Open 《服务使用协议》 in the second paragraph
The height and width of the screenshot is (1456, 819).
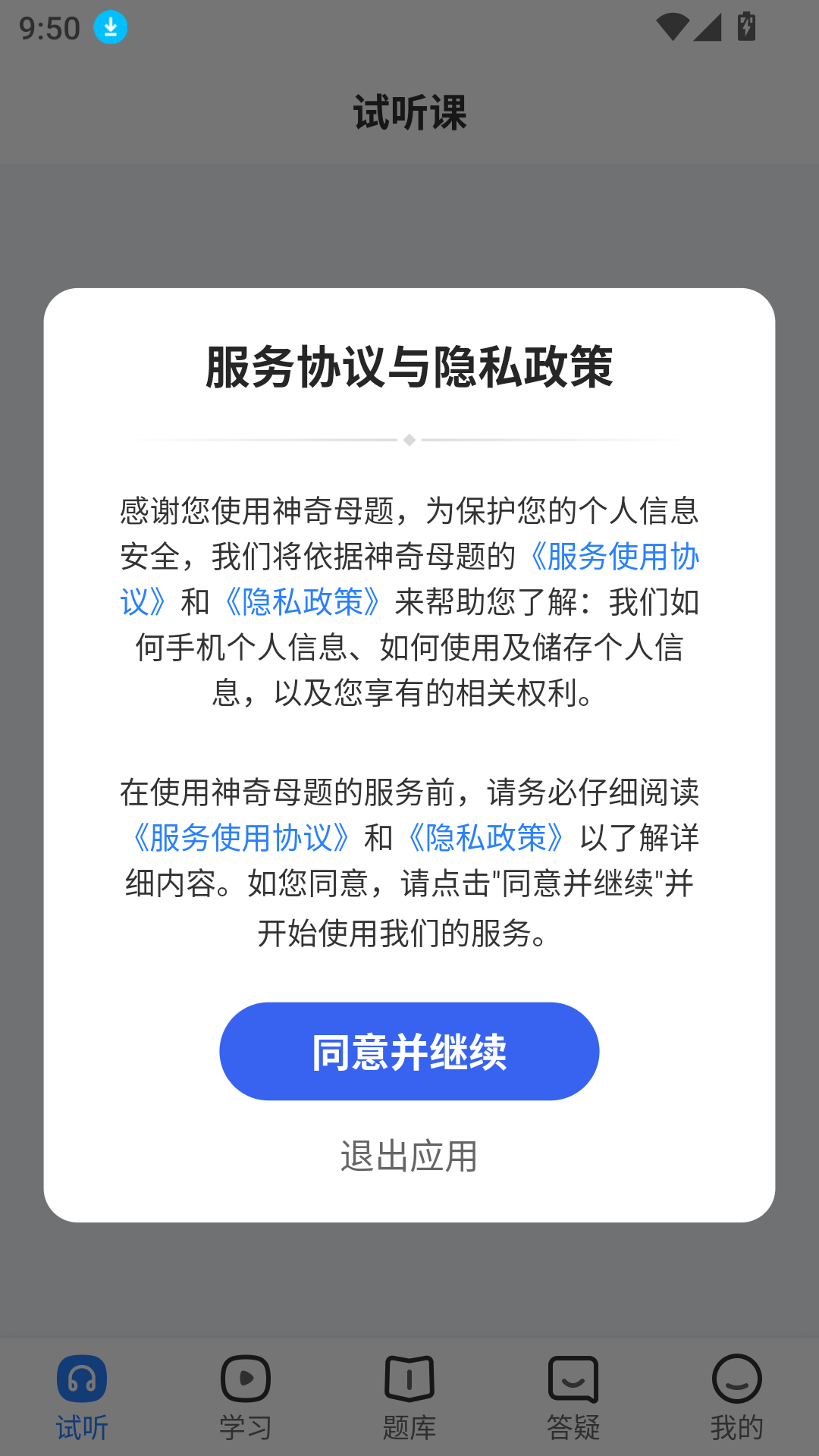point(240,838)
